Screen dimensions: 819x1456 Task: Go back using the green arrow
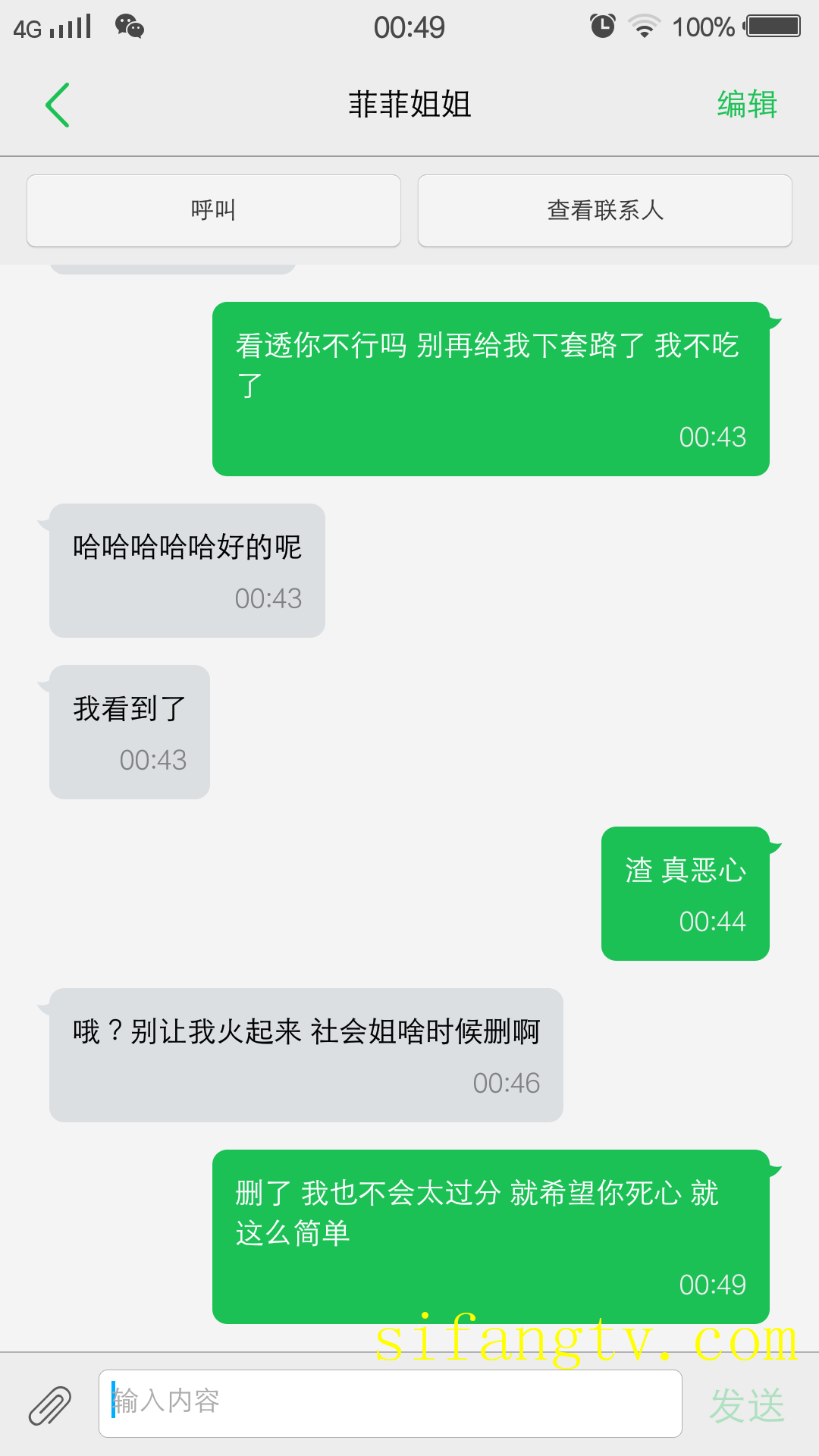click(x=58, y=105)
